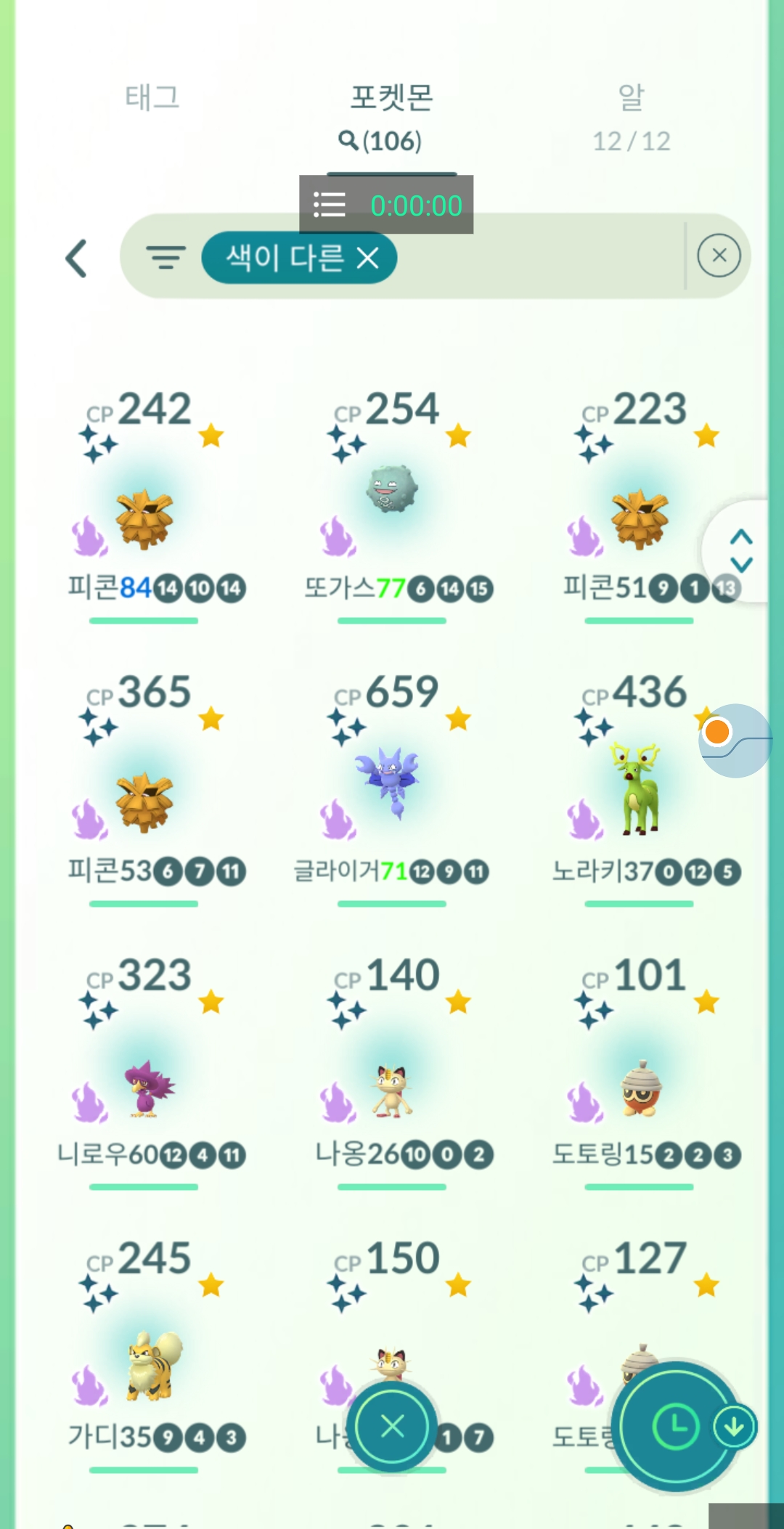Open the CP101 도토링15 Pokémon

point(641,1085)
